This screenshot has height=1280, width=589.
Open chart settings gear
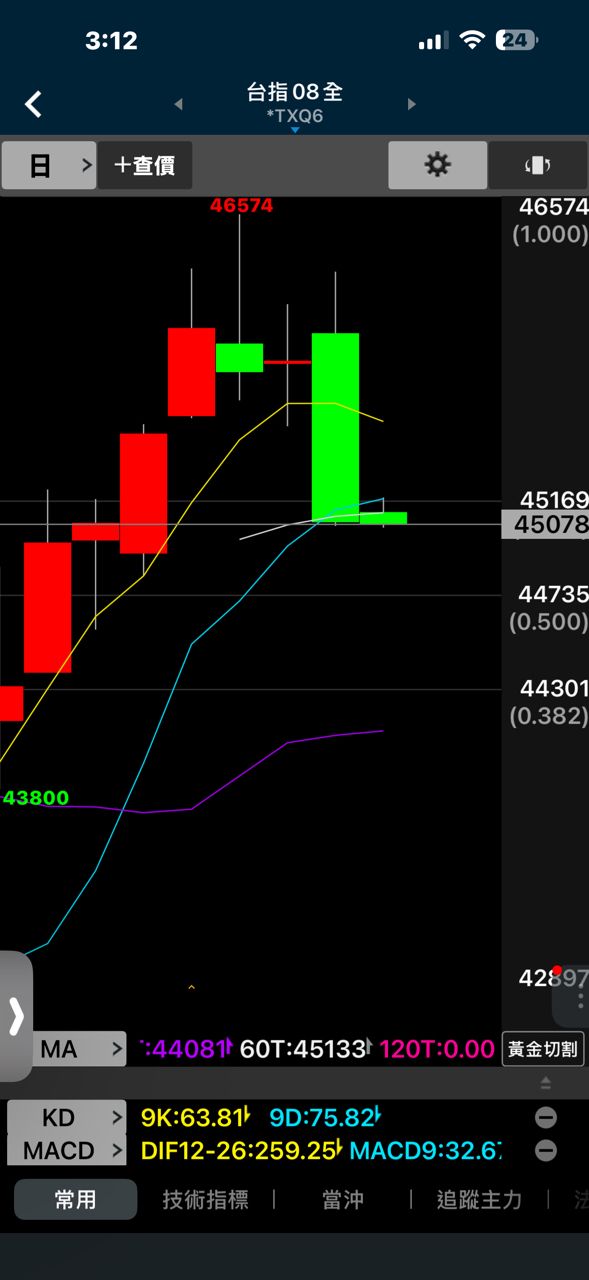tap(438, 165)
